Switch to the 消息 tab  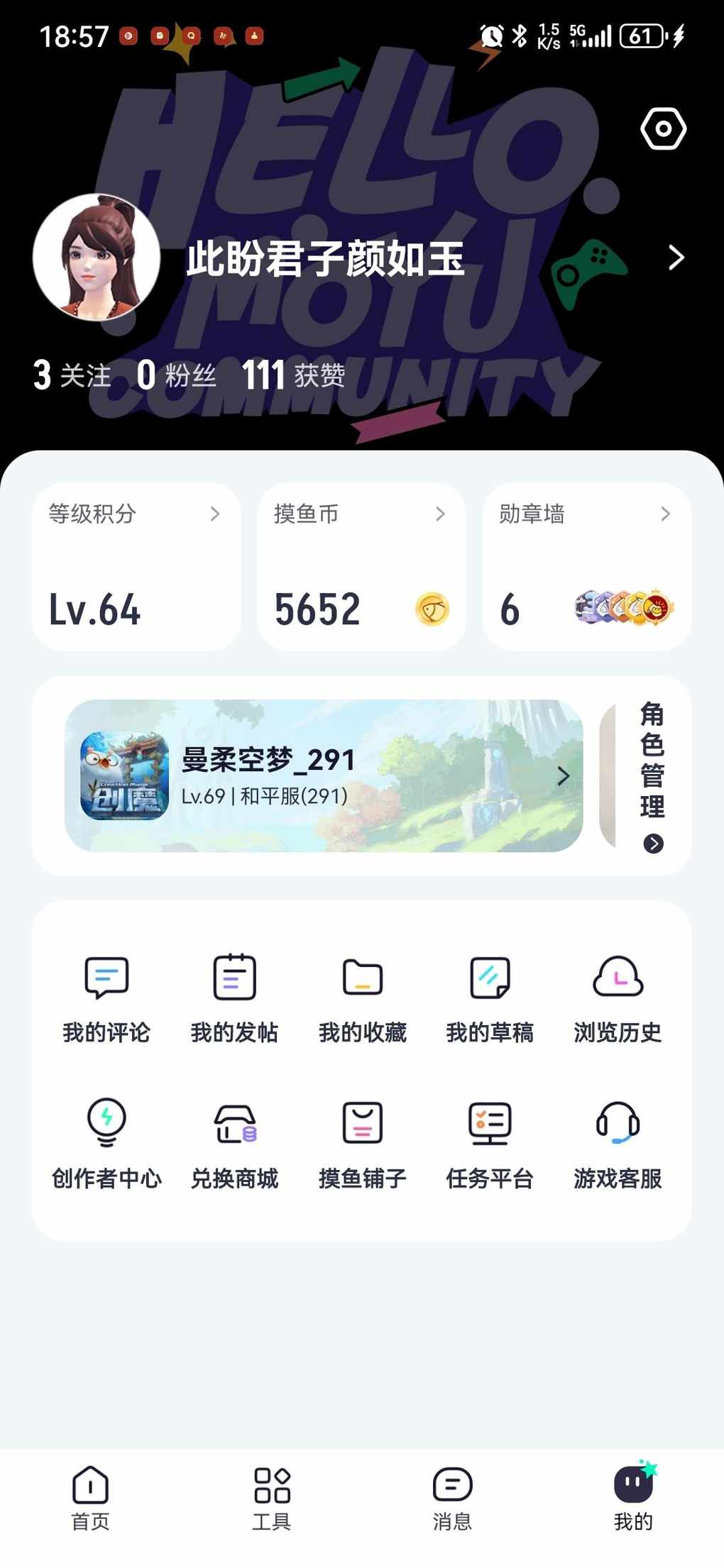(x=452, y=1498)
